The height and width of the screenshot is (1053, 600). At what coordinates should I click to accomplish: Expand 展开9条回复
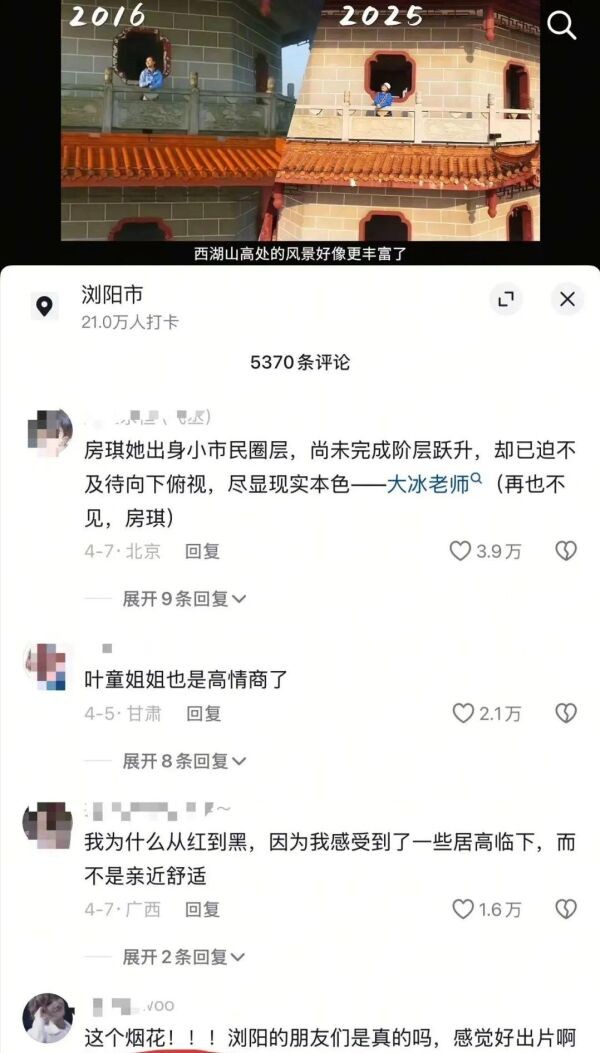[x=183, y=599]
